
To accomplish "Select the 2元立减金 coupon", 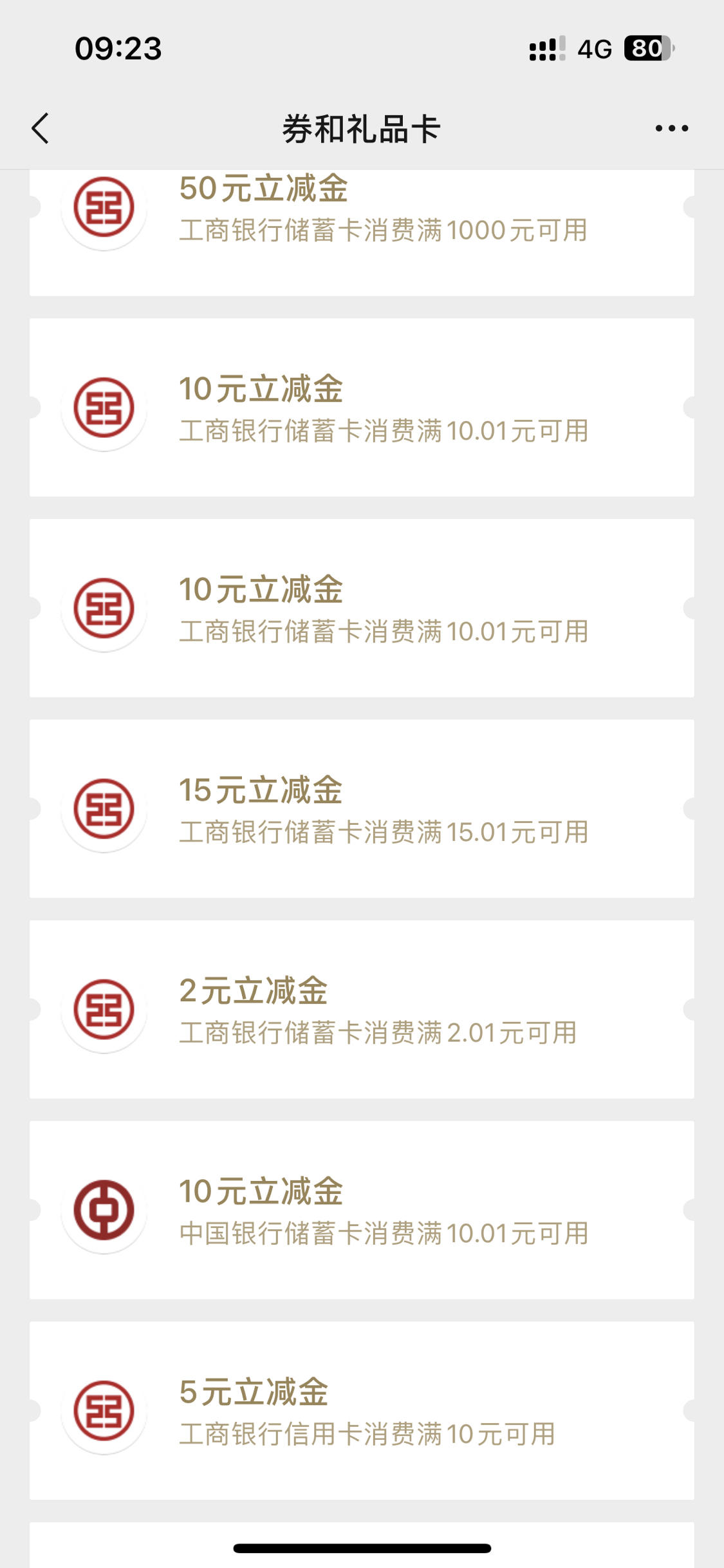I will (362, 1009).
